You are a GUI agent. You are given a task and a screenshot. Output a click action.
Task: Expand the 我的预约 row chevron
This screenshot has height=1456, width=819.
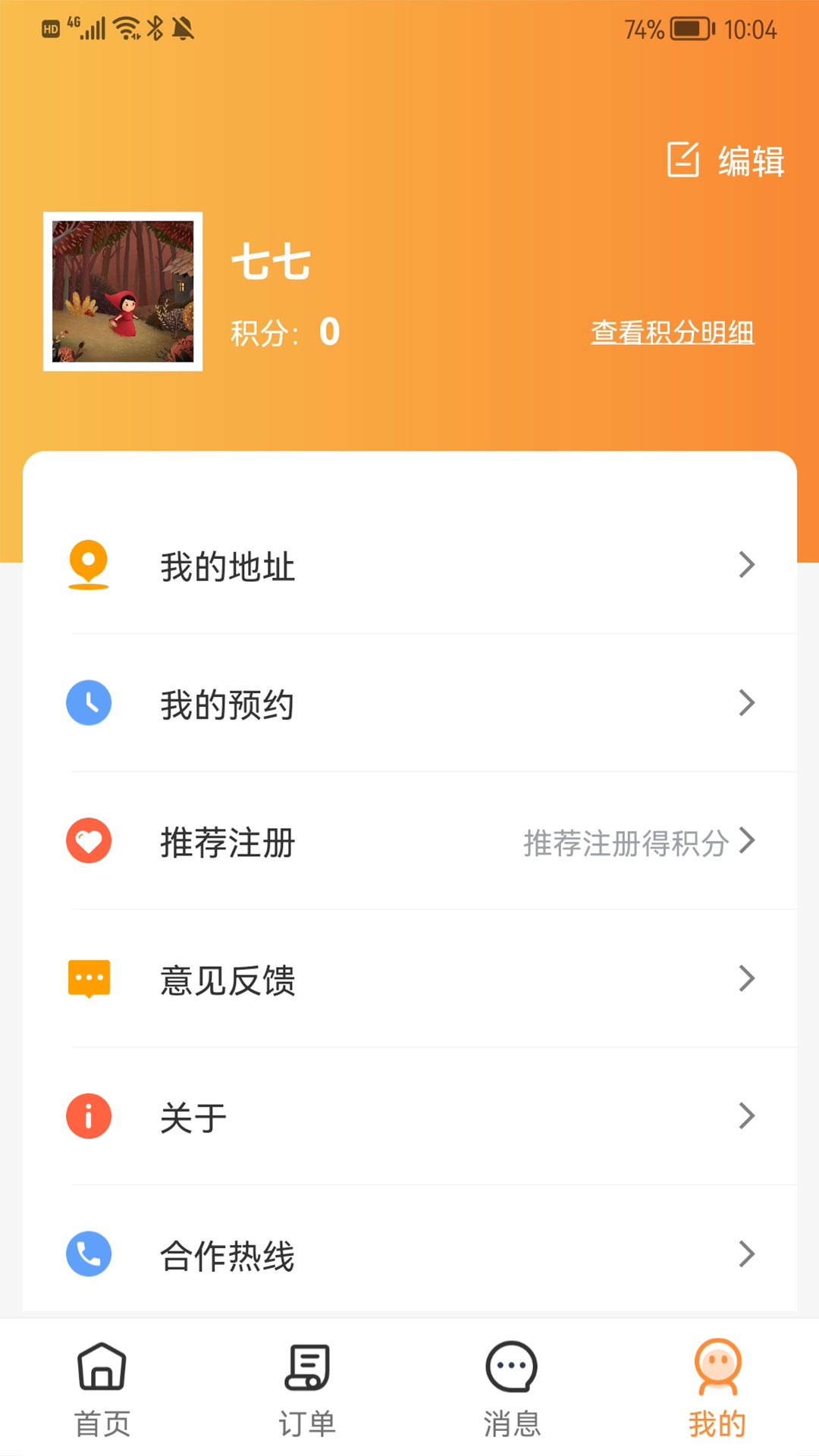click(749, 703)
